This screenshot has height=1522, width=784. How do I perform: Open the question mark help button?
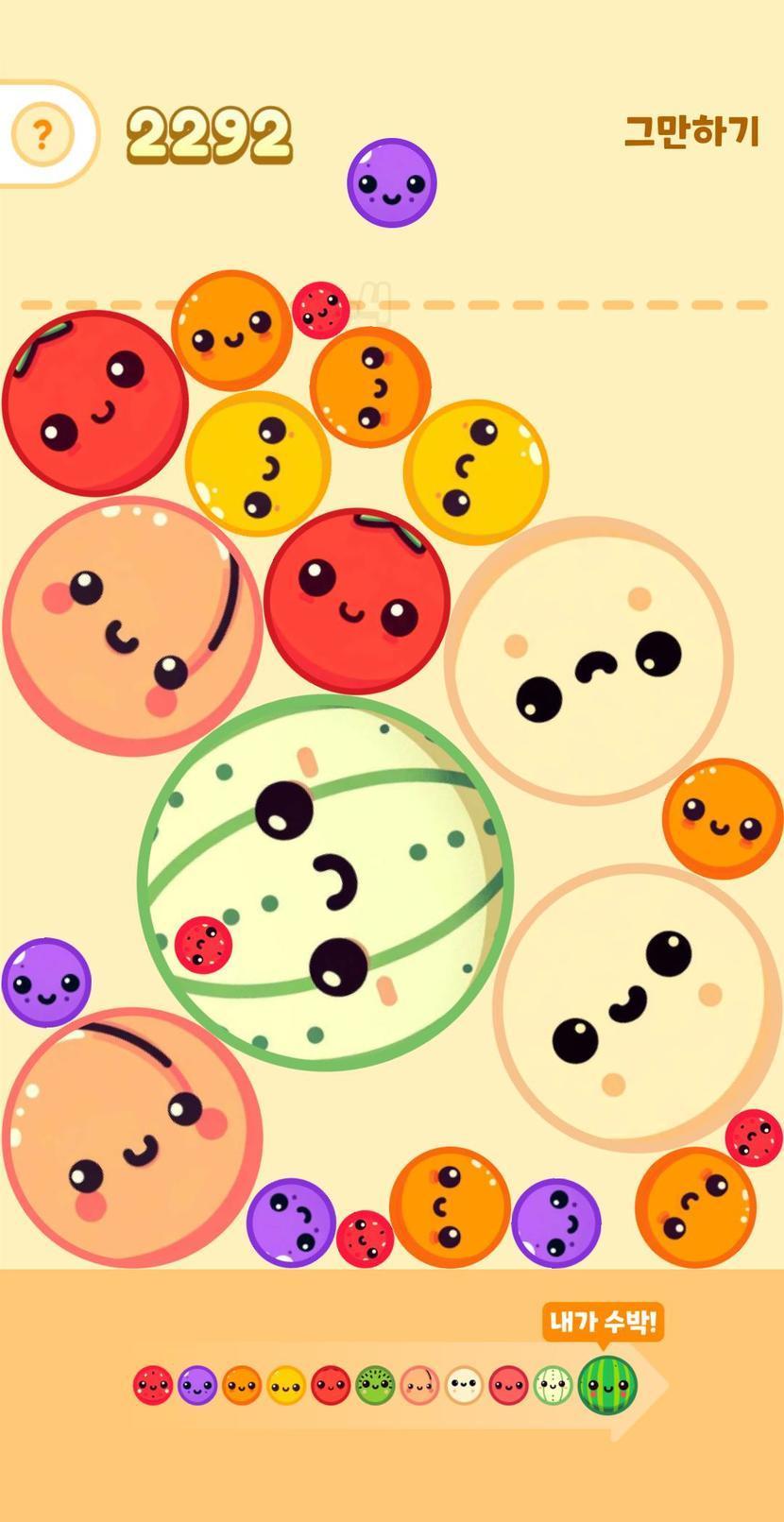click(x=42, y=134)
